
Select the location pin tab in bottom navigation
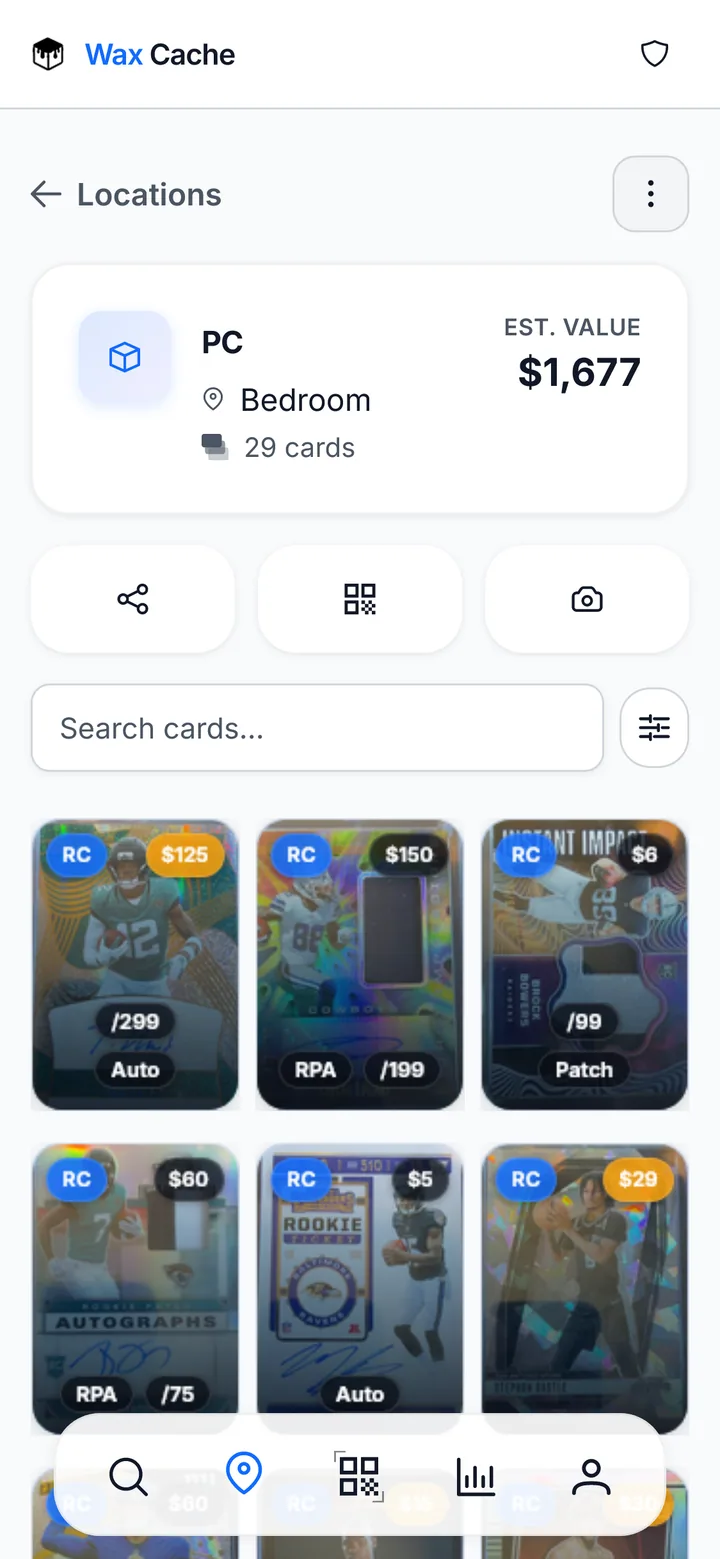pos(244,1475)
